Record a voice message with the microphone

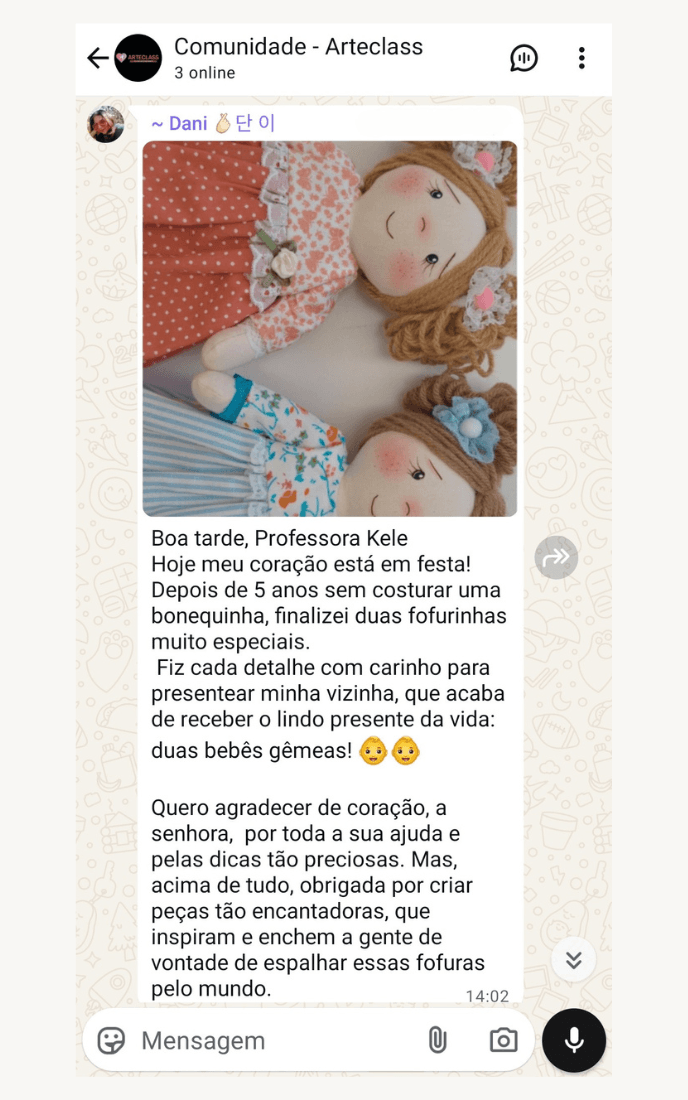574,1040
